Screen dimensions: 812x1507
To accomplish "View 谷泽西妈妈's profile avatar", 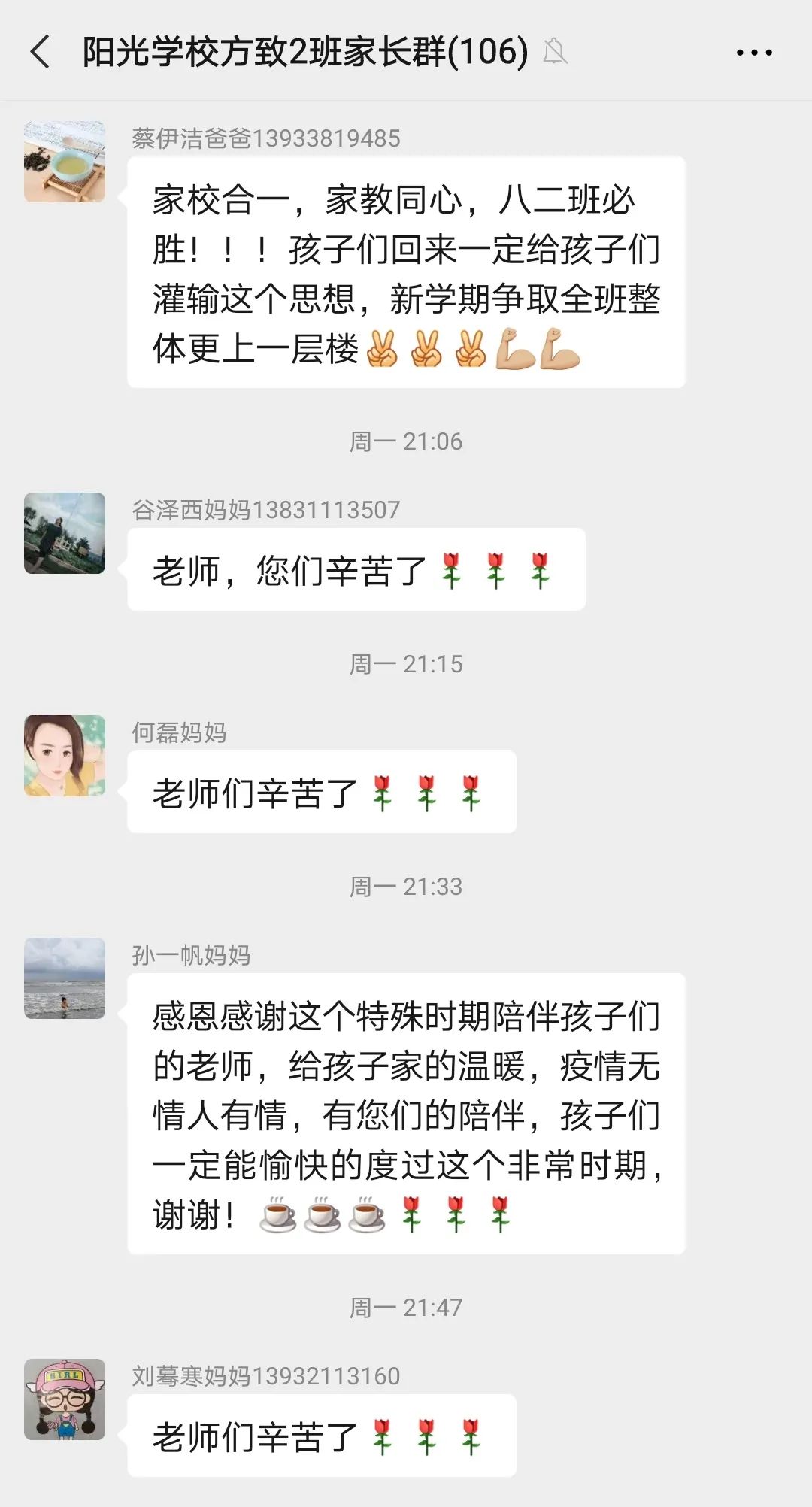I will click(x=65, y=533).
